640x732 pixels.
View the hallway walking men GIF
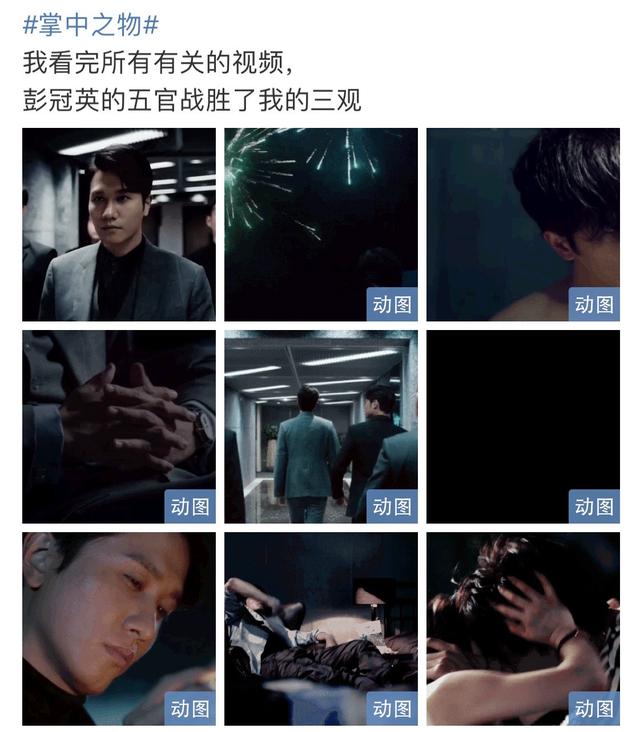pos(321,427)
